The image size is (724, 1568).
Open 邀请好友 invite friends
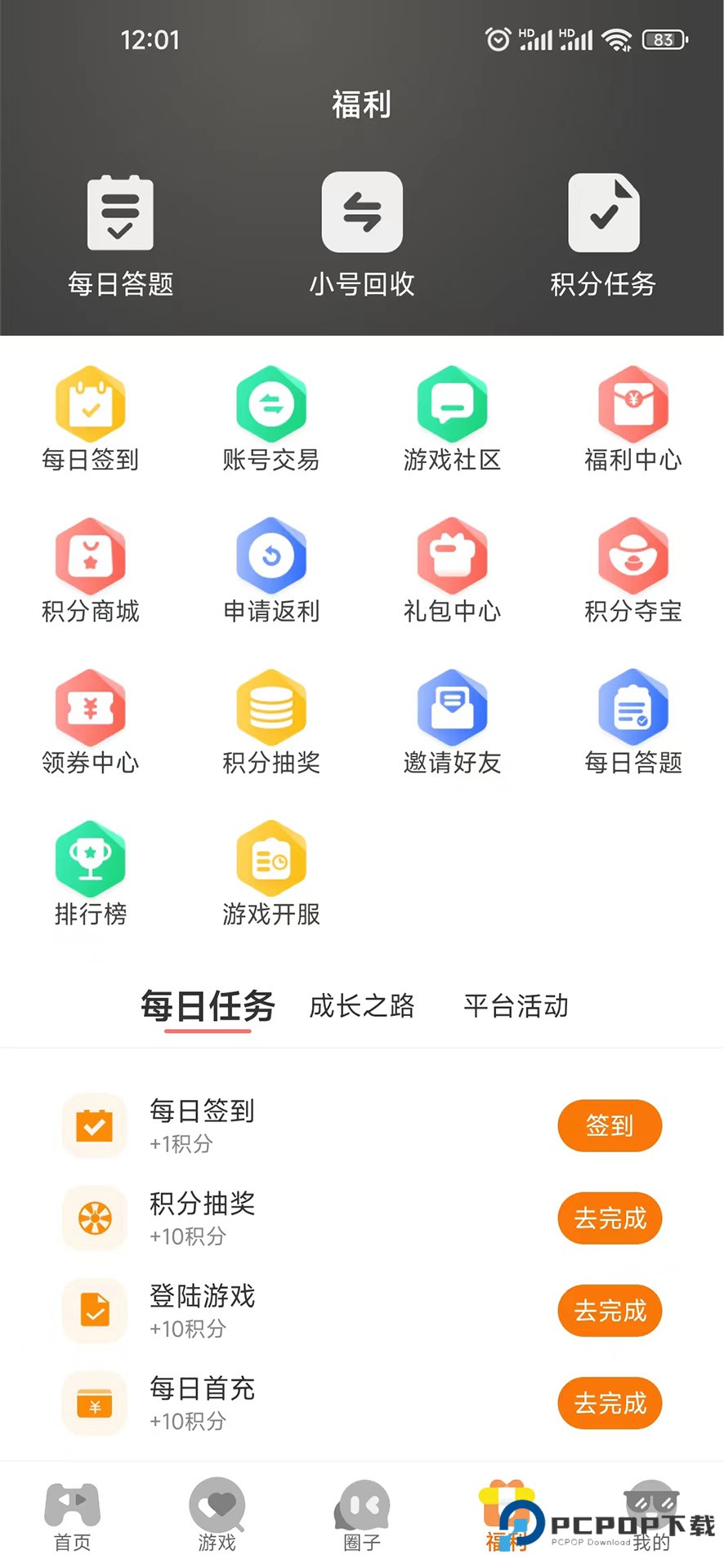(452, 719)
